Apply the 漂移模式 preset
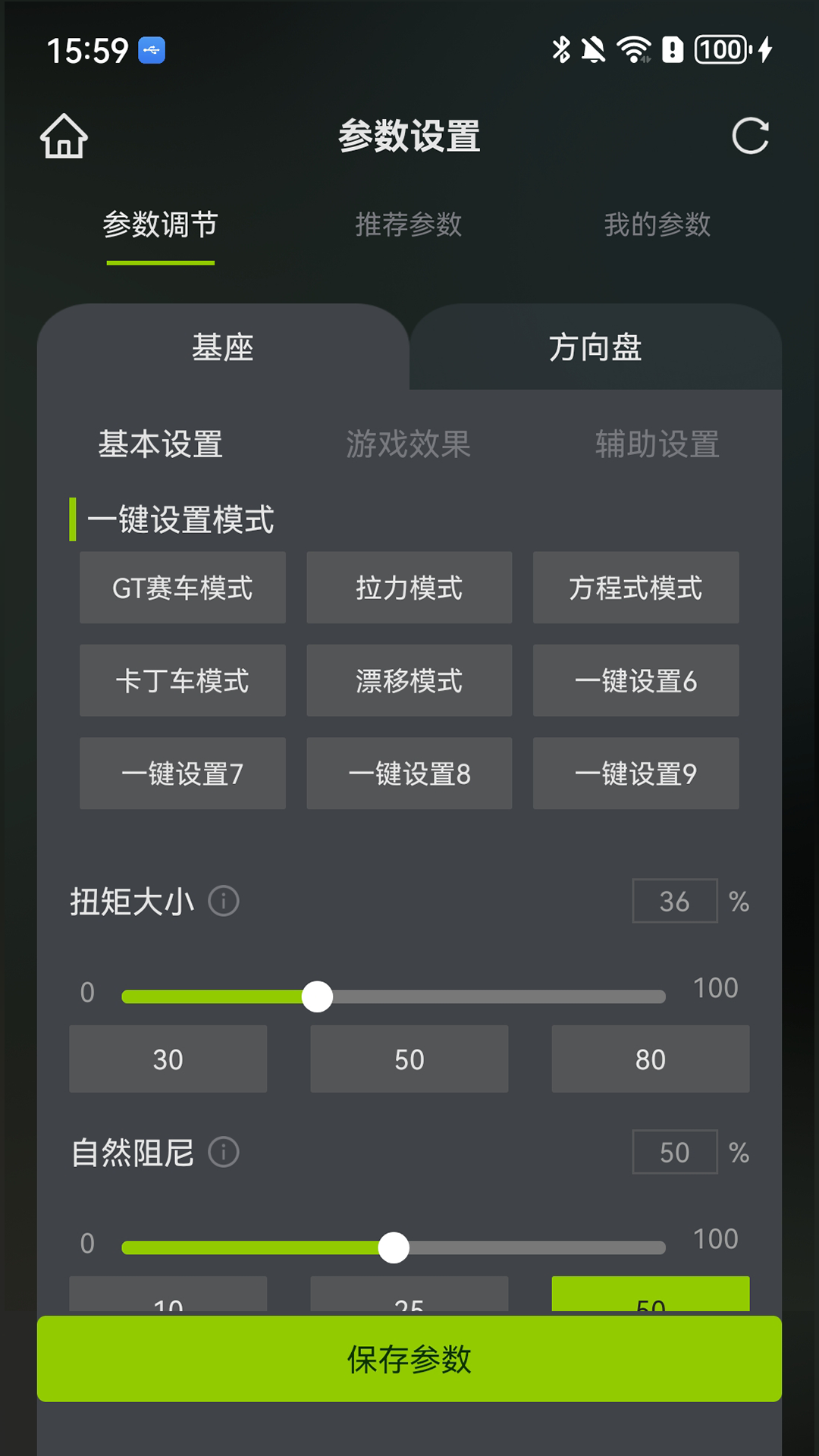Image resolution: width=819 pixels, height=1456 pixels. pyautogui.click(x=409, y=680)
